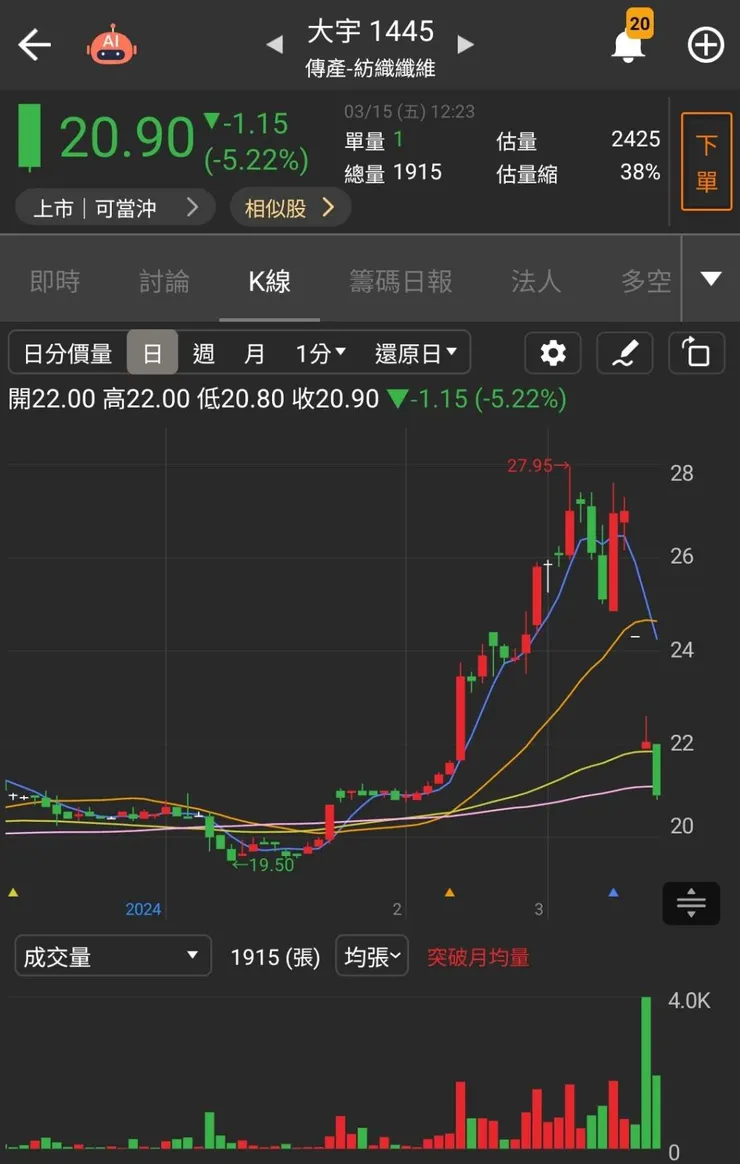Rotate chart using the screen rotation icon
740x1164 pixels.
pyautogui.click(x=696, y=353)
